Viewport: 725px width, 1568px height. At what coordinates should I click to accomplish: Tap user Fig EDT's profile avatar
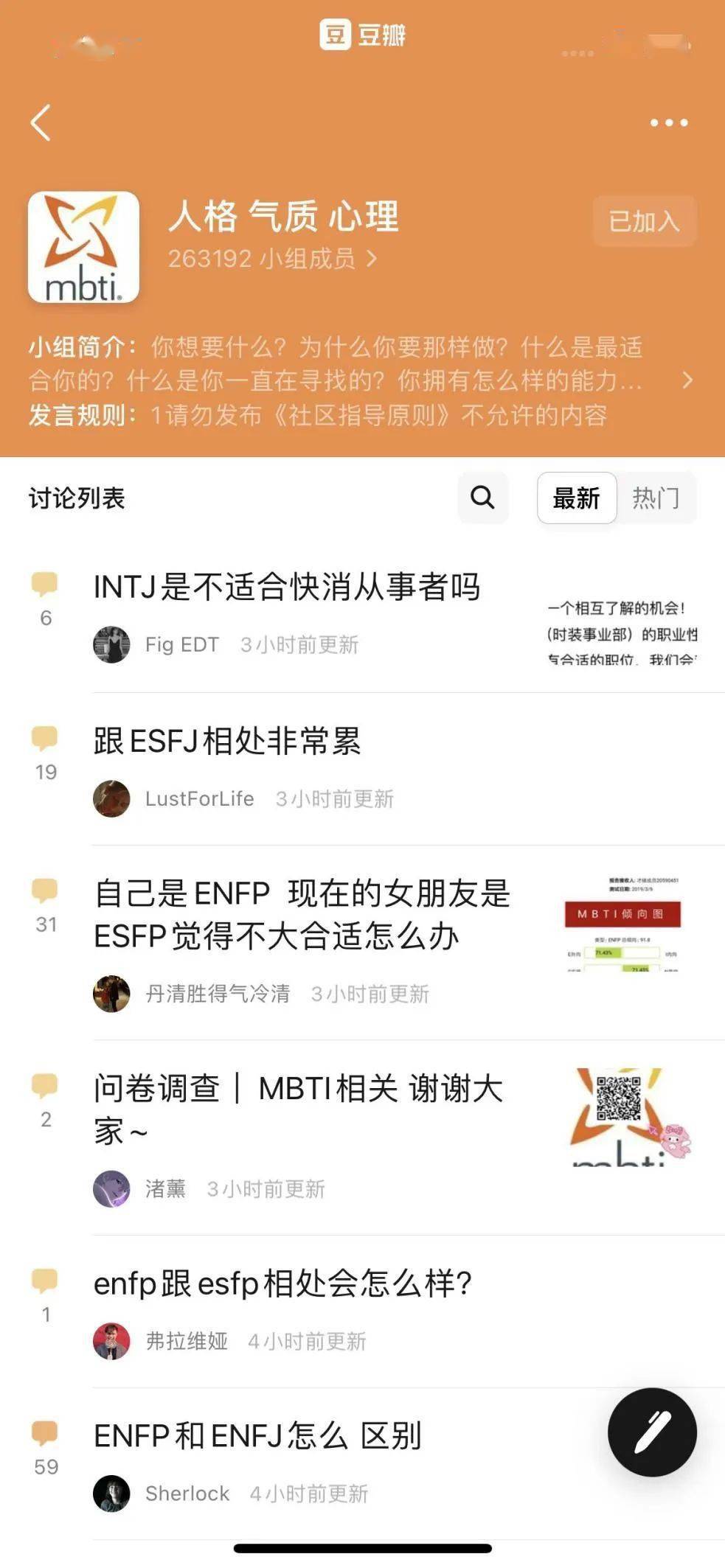pyautogui.click(x=112, y=644)
